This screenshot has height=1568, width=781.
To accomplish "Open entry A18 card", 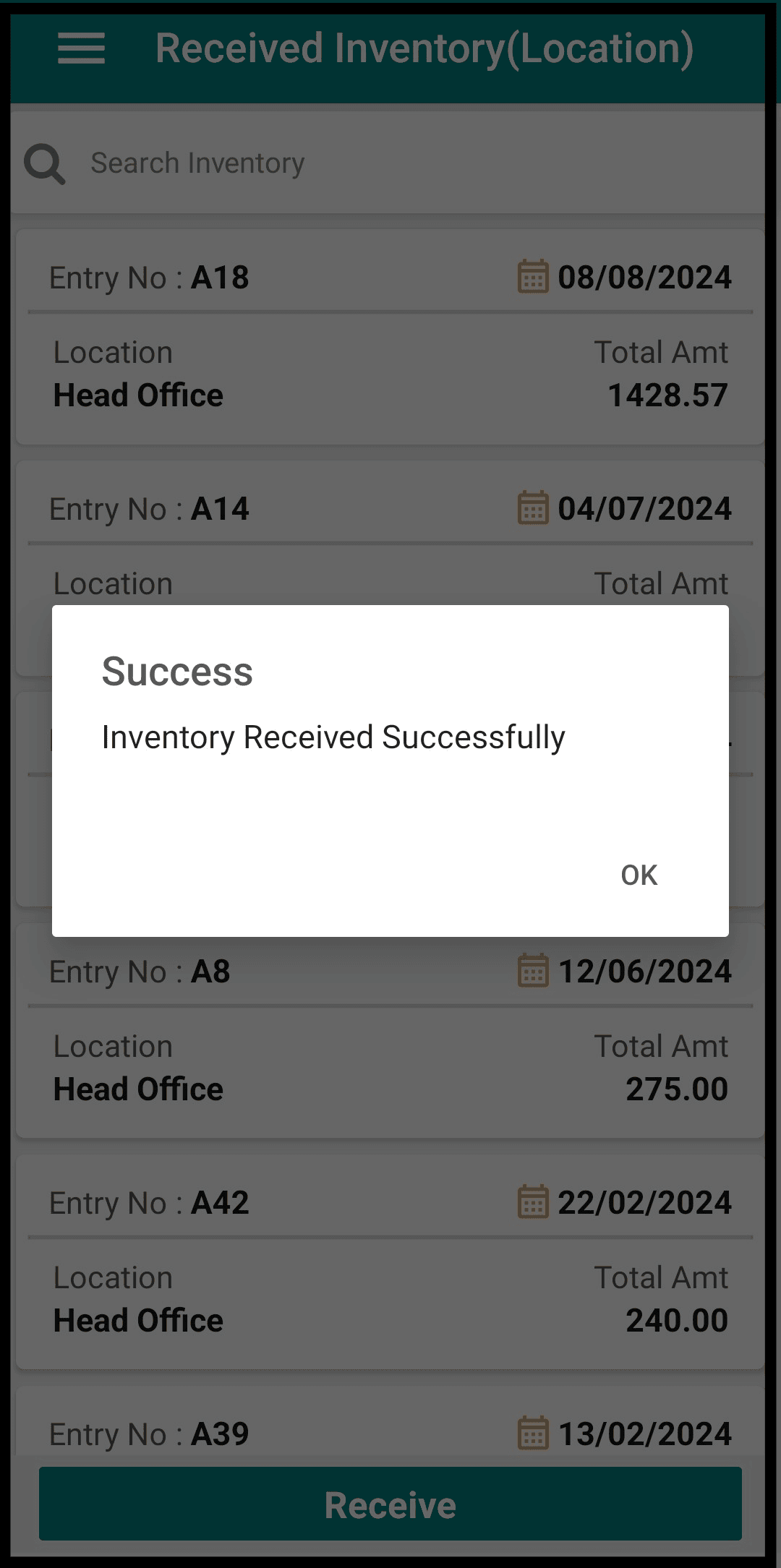I will [x=390, y=337].
